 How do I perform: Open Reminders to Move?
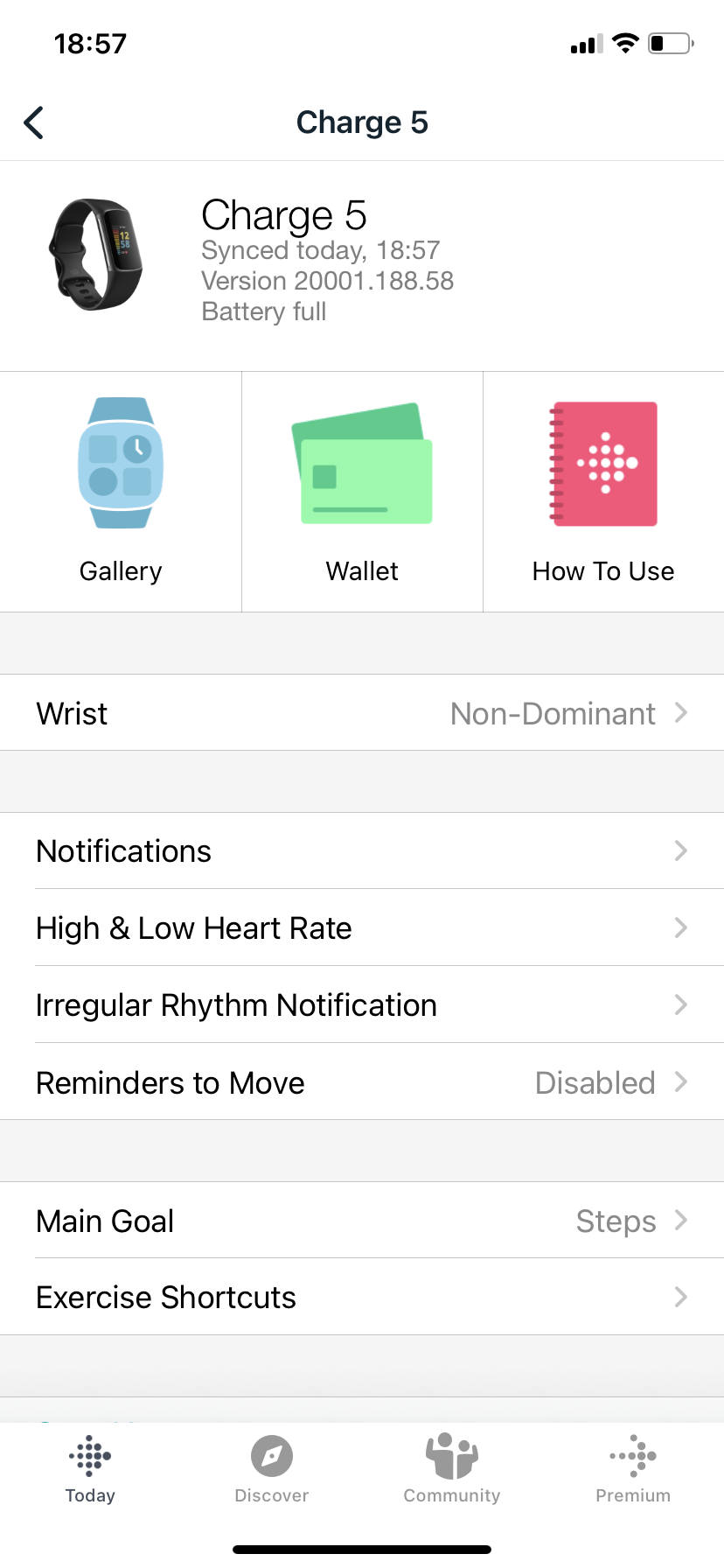[362, 1082]
